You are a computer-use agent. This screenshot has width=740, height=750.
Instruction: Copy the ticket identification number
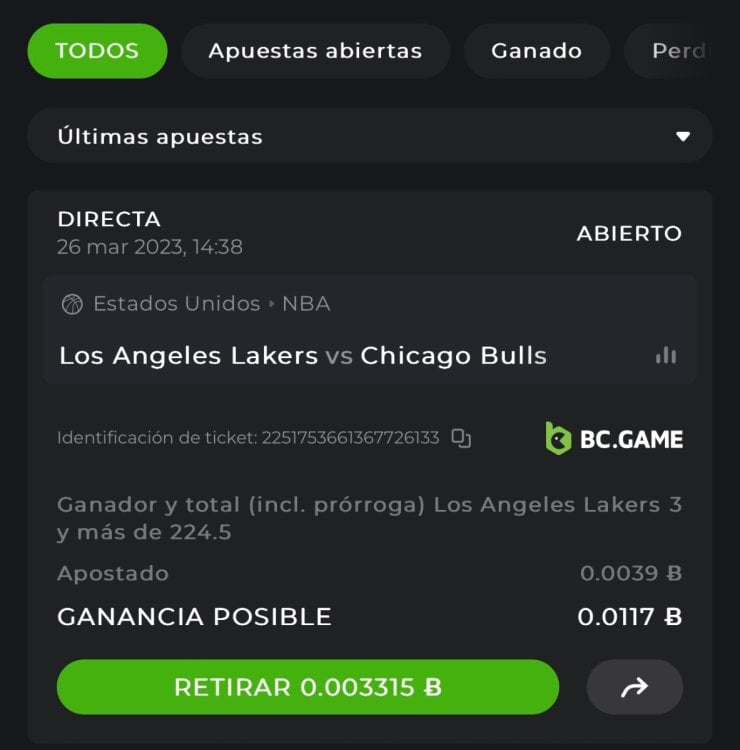tap(461, 437)
